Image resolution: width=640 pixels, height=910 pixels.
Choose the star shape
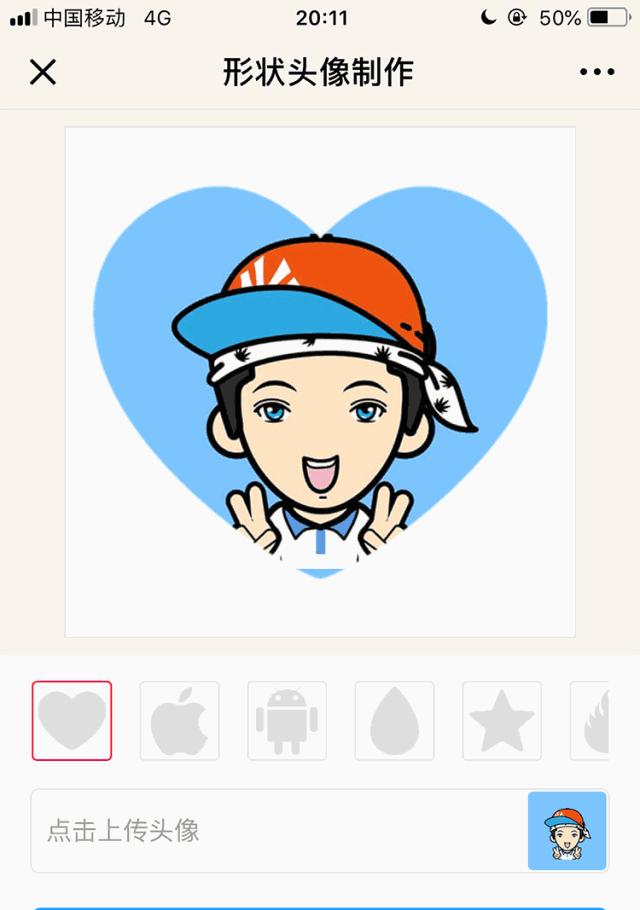502,721
